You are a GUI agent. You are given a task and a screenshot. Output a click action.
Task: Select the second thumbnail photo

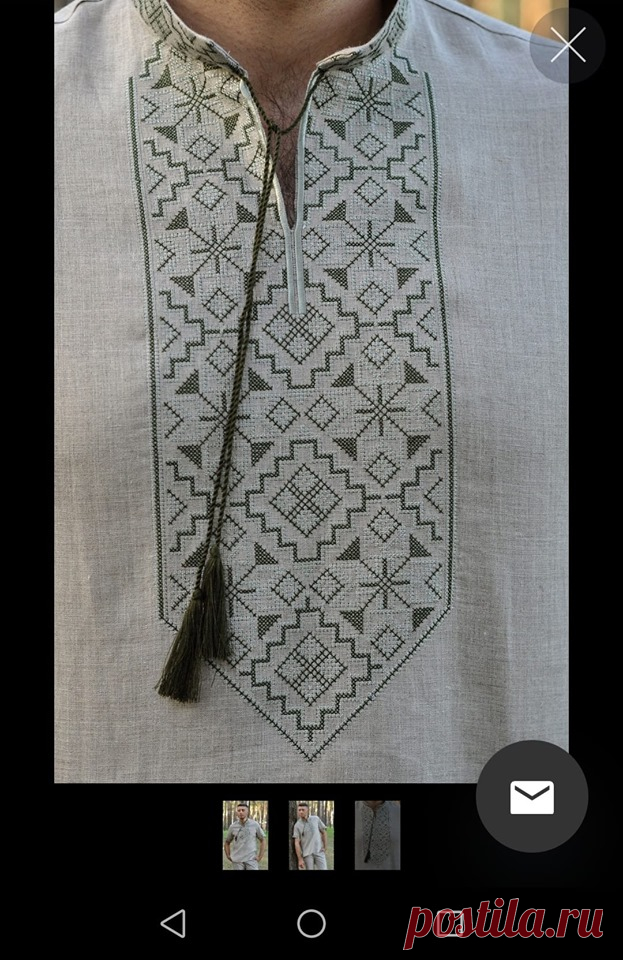point(311,835)
